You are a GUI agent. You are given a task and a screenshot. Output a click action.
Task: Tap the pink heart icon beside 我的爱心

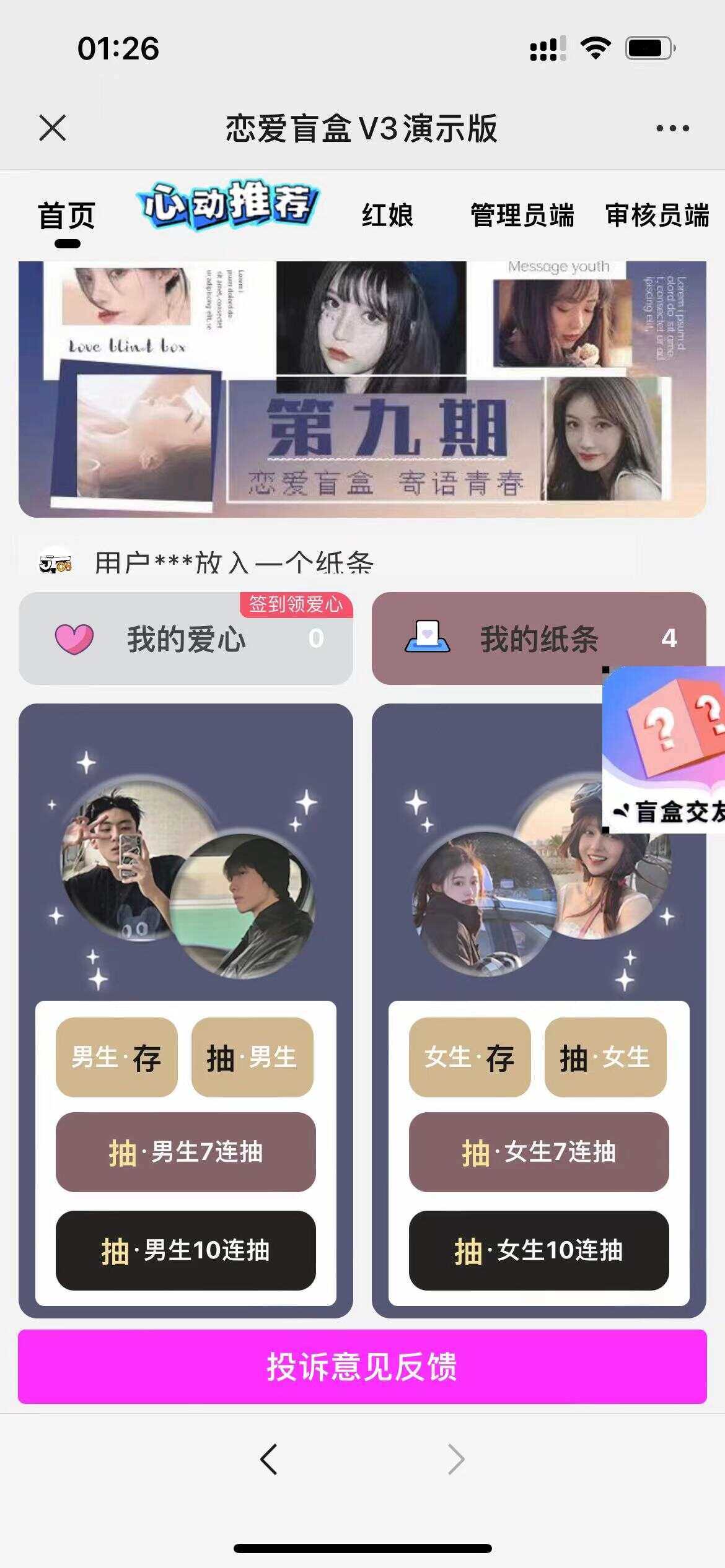[x=73, y=639]
